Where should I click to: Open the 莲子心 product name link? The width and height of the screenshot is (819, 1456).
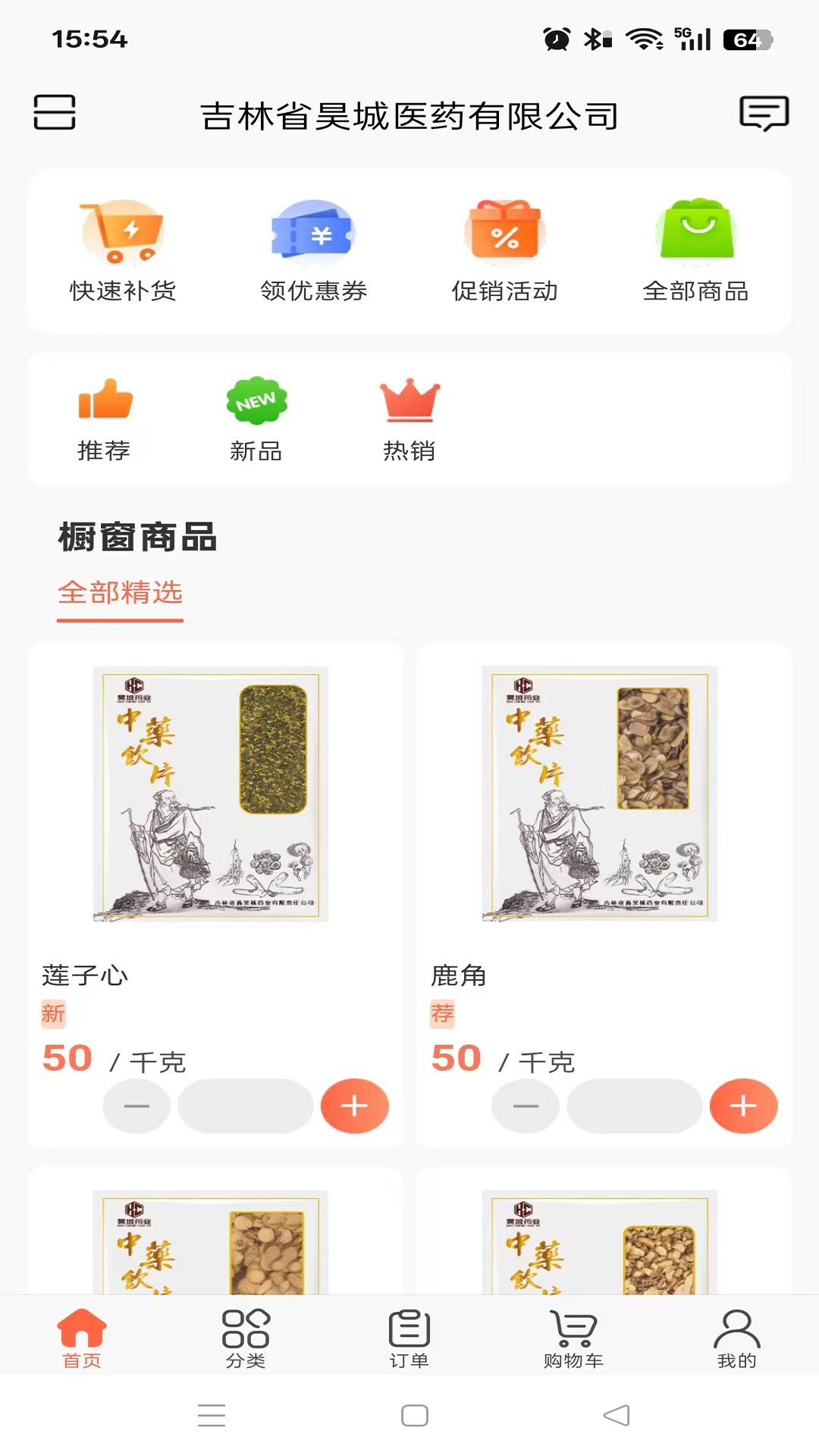pos(84,976)
